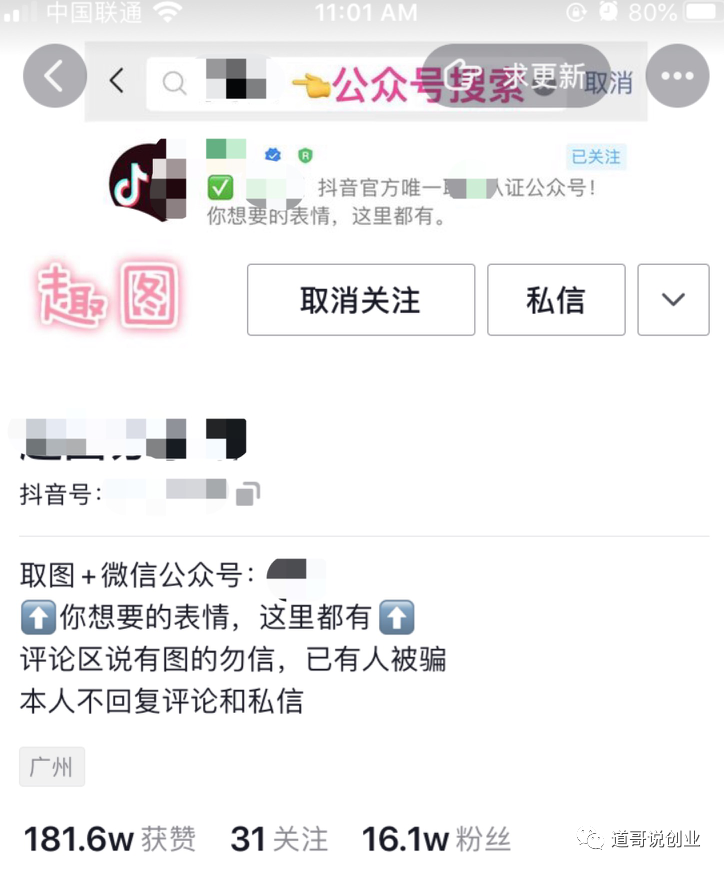This screenshot has width=724, height=871.
Task: Send a private message via 私信
Action: [x=556, y=300]
